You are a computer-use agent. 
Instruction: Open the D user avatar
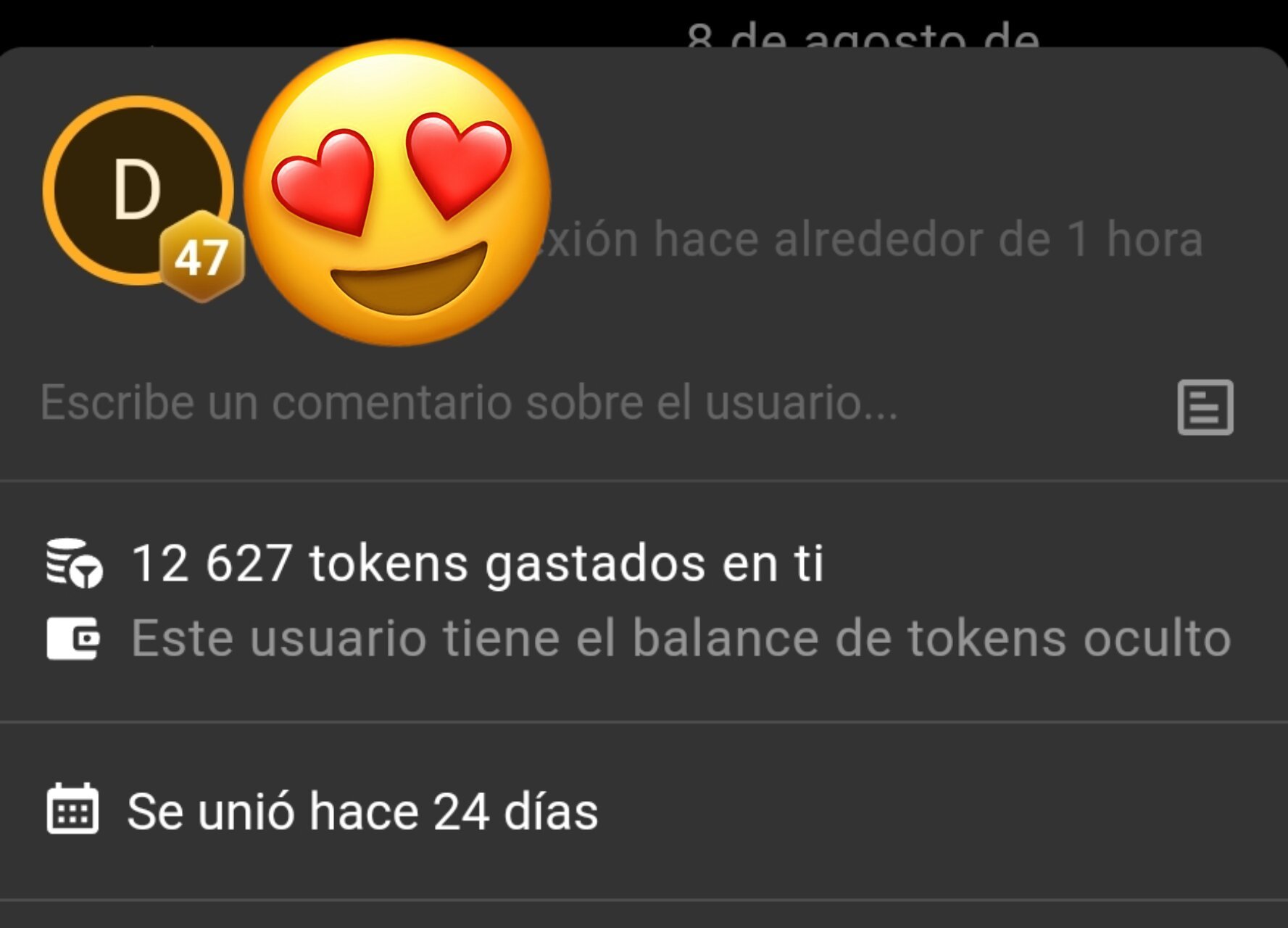click(137, 190)
